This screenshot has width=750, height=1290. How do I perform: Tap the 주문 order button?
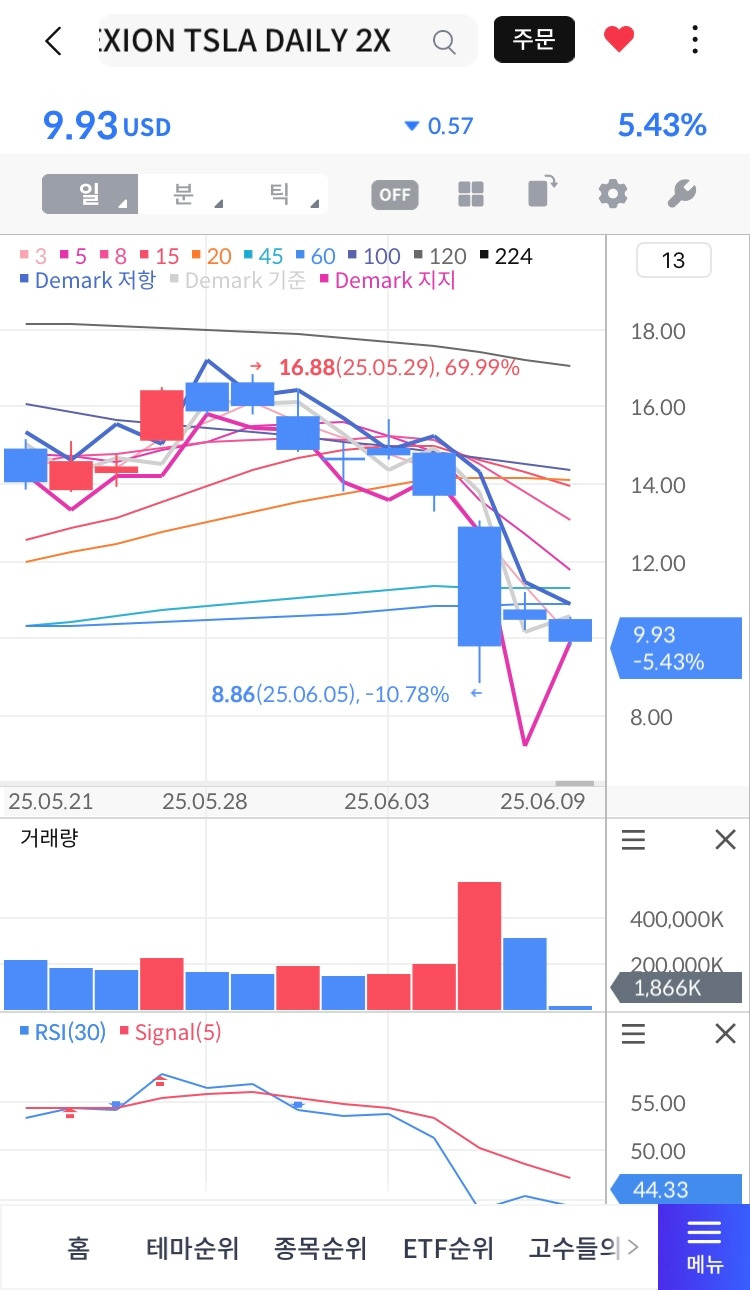(x=534, y=40)
